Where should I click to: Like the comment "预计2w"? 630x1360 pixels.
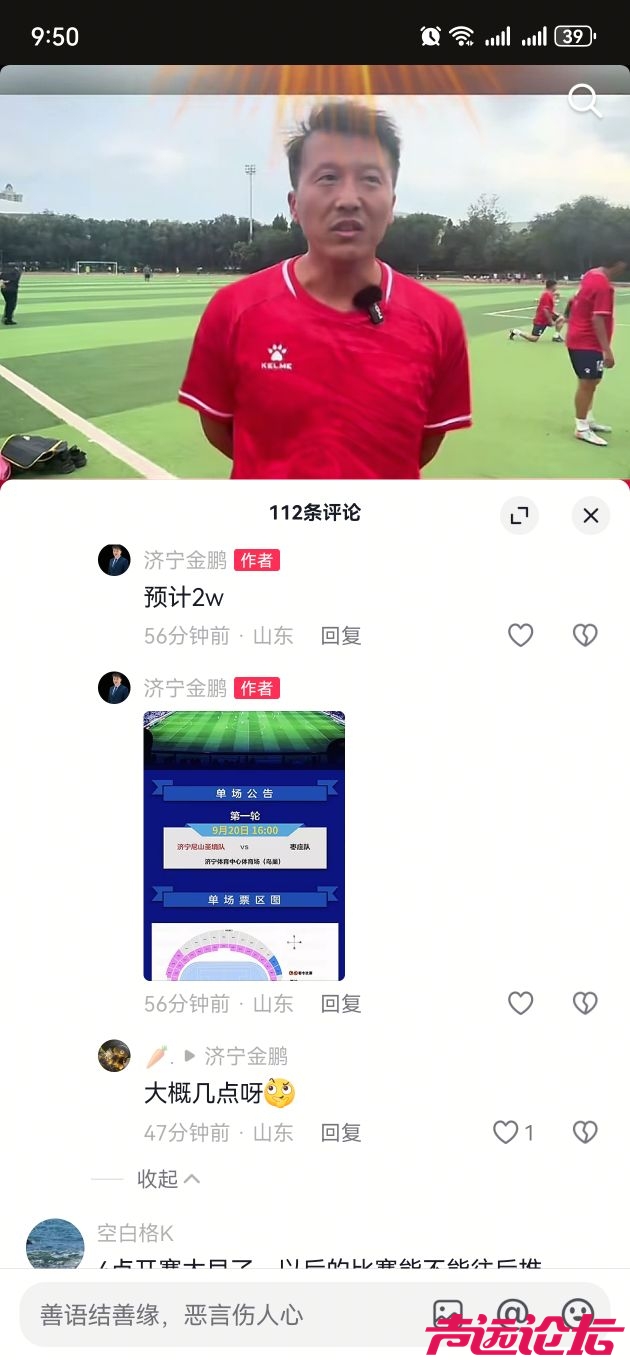520,635
